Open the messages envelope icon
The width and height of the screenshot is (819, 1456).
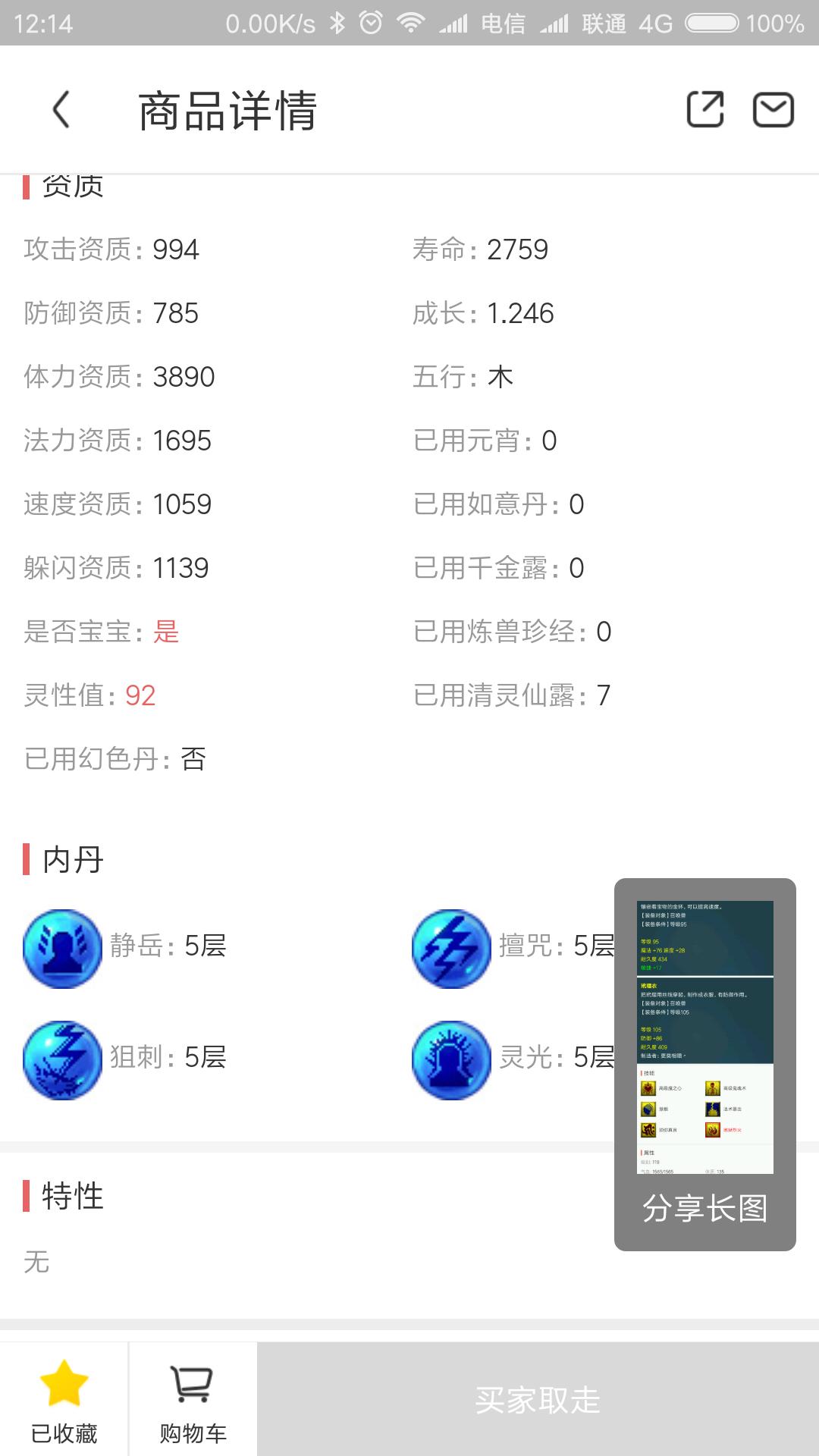point(773,110)
